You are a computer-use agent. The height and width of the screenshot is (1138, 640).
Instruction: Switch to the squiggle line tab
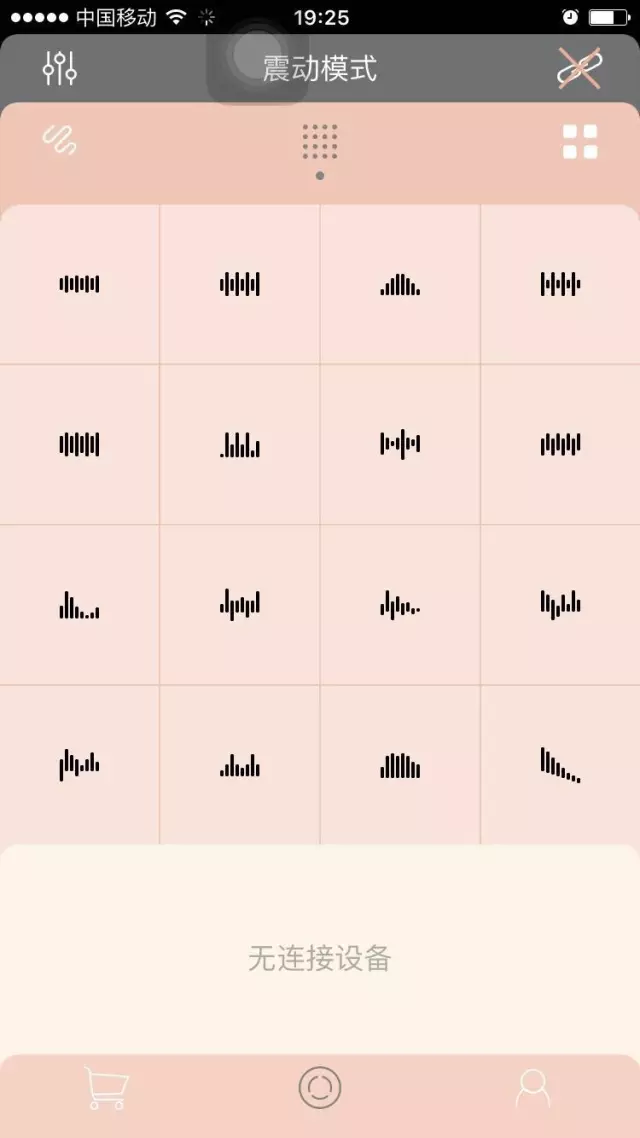point(60,140)
